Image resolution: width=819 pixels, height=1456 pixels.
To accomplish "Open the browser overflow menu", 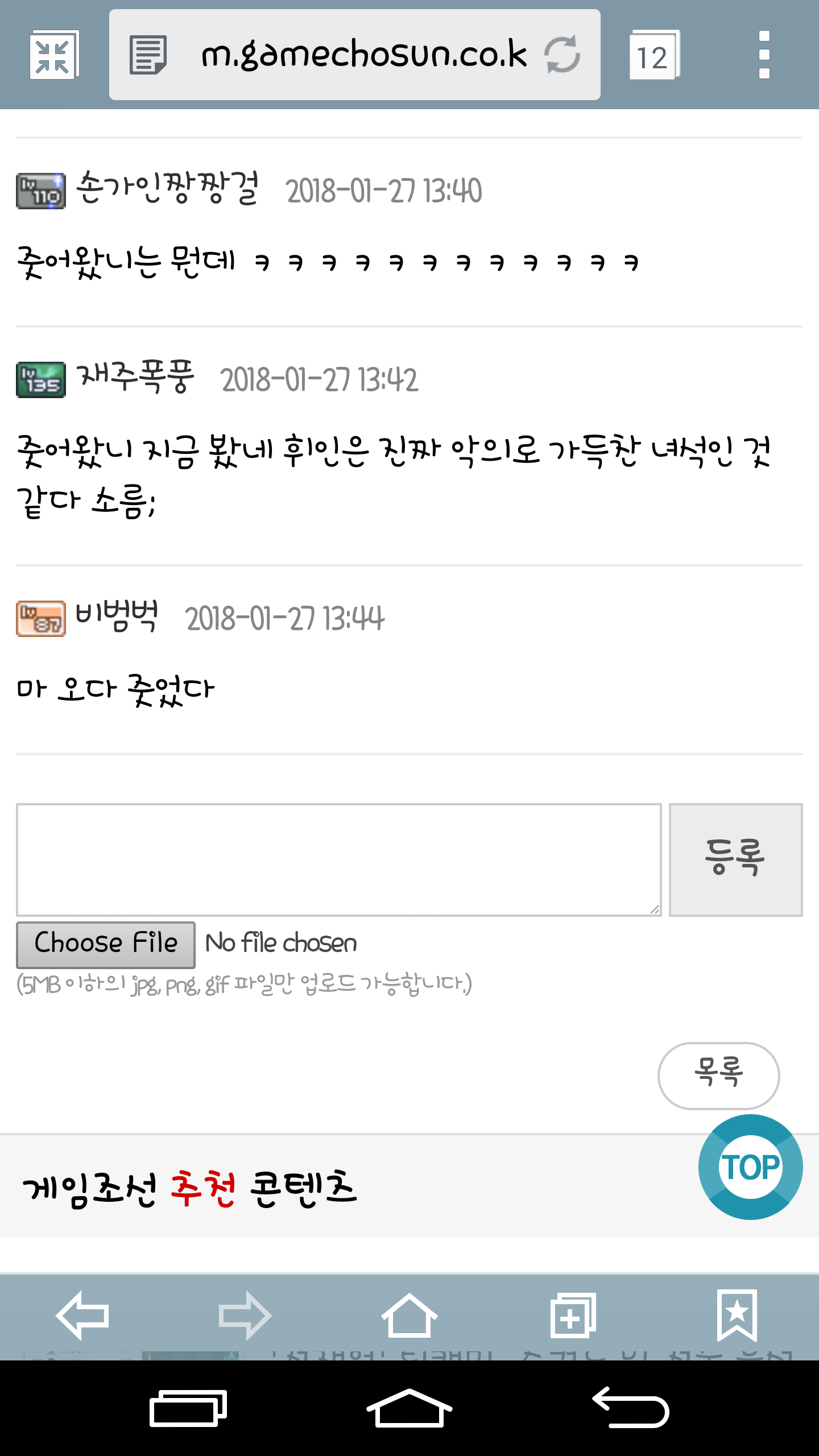I will [764, 55].
